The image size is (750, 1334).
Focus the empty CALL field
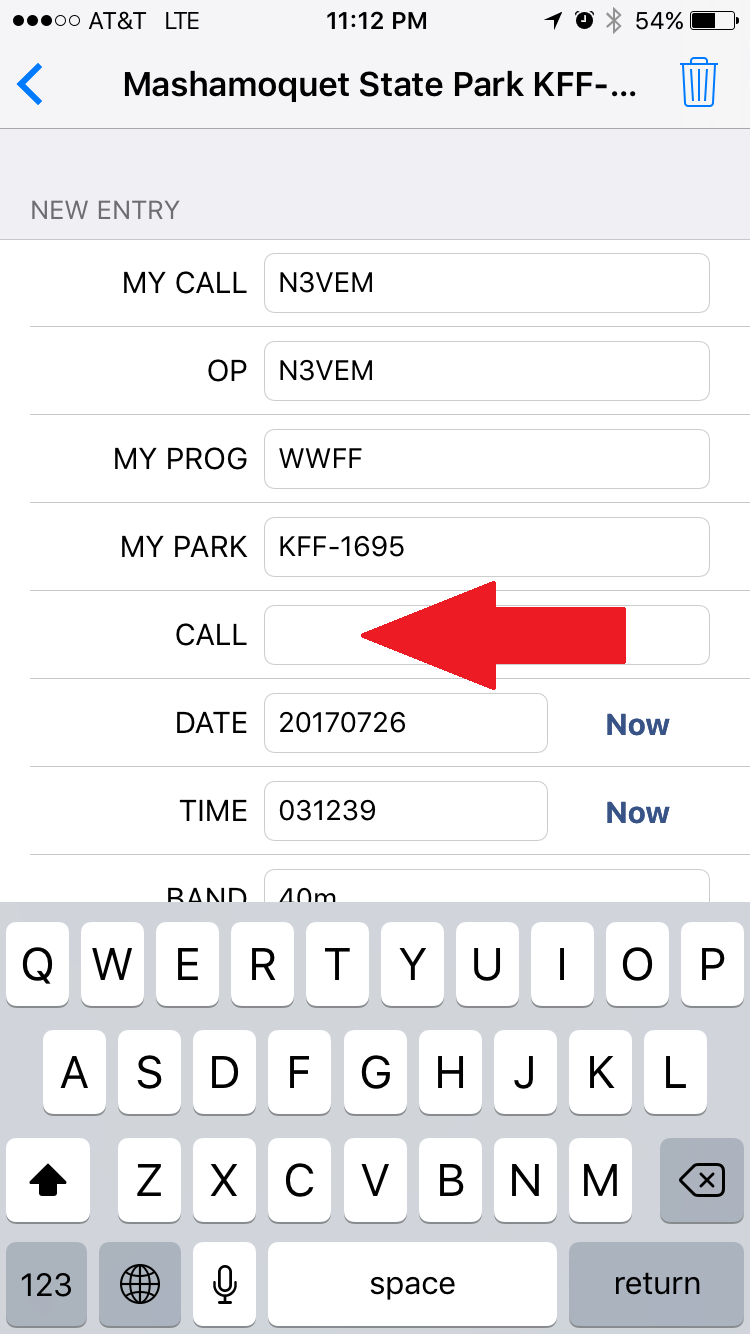click(x=487, y=635)
